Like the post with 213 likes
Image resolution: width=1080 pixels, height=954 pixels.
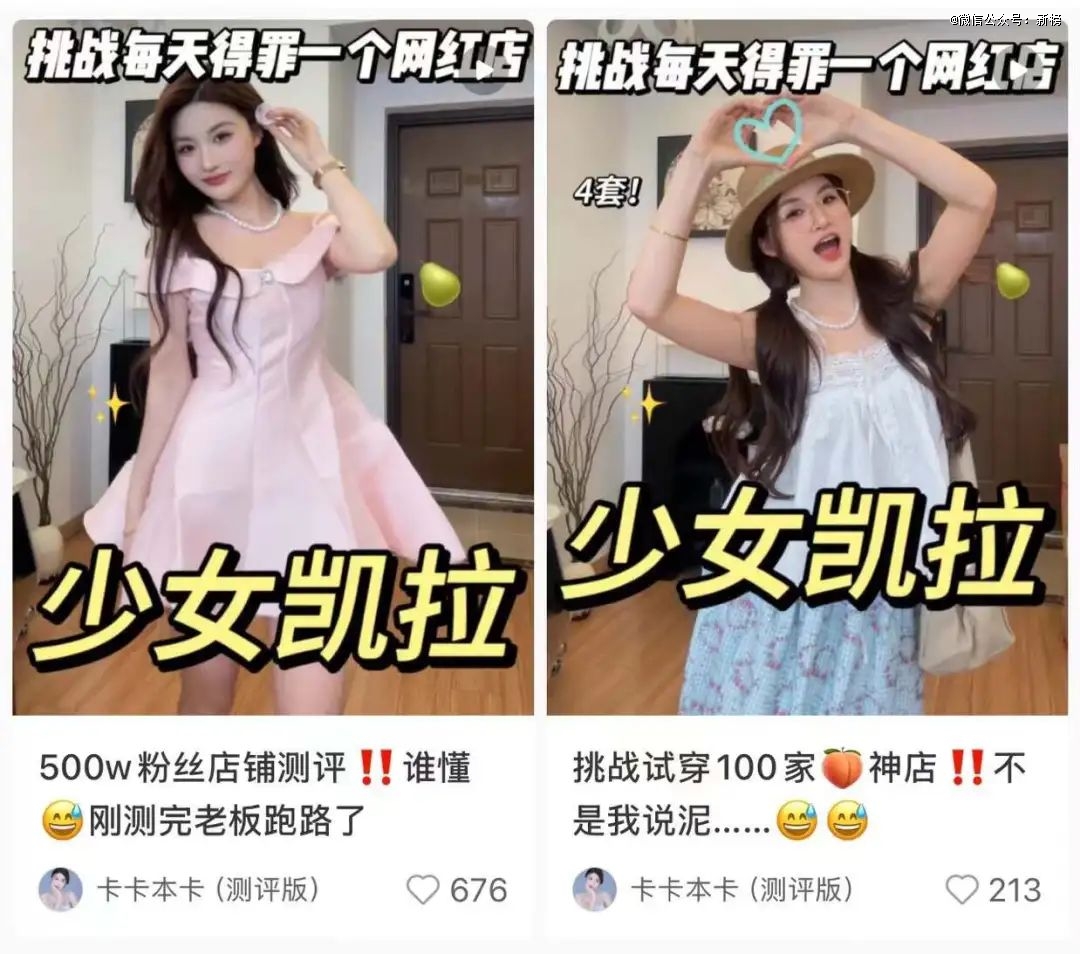[961, 889]
